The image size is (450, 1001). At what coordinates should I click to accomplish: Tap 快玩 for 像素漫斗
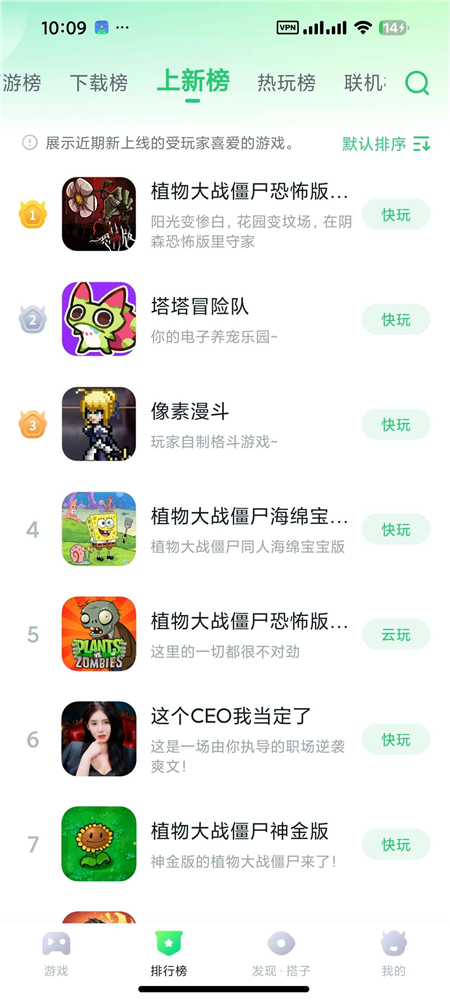pyautogui.click(x=396, y=425)
